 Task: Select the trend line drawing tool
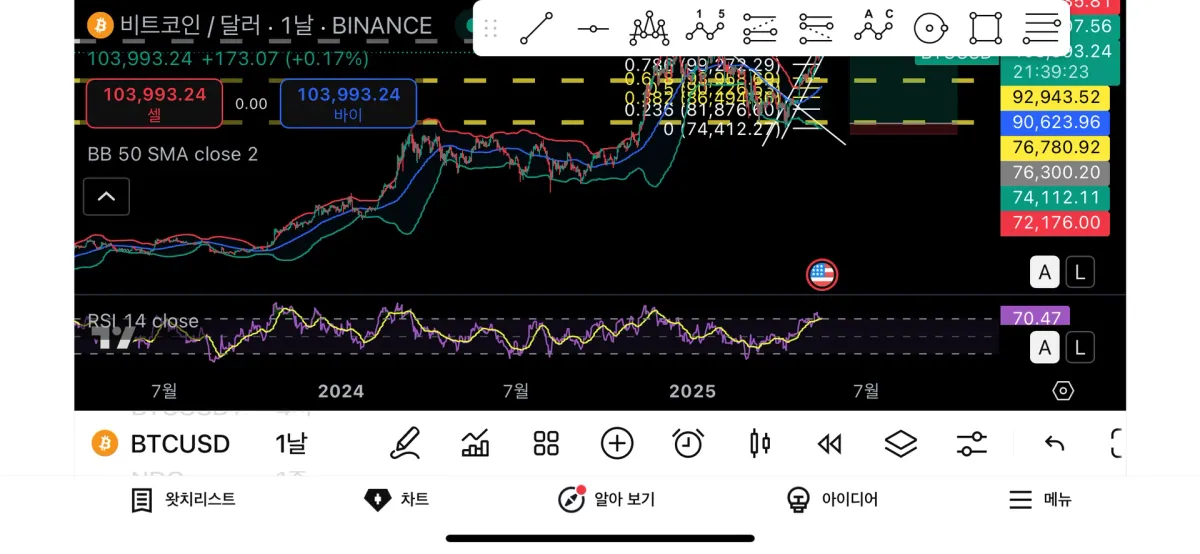(537, 28)
